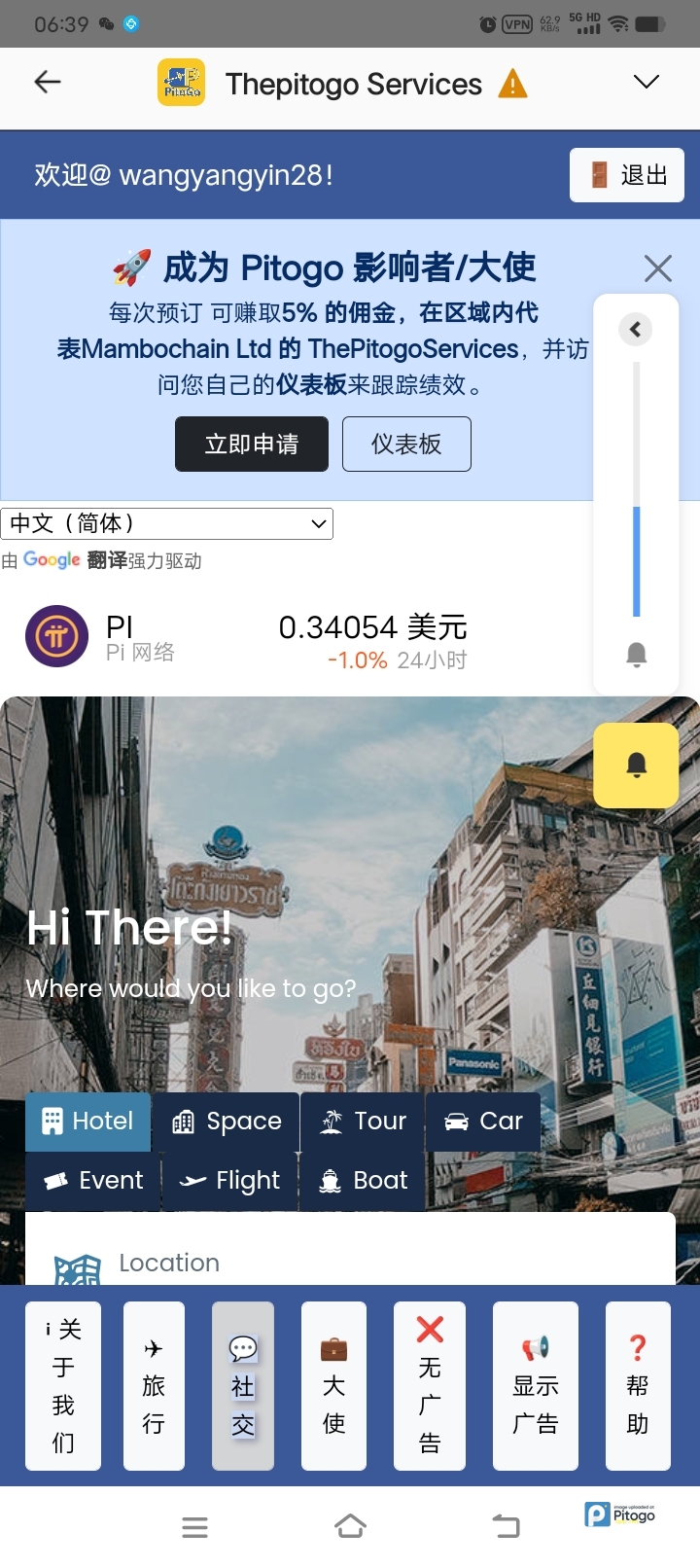The width and height of the screenshot is (700, 1568).
Task: Go to the 社交 social section
Action: tap(243, 1385)
